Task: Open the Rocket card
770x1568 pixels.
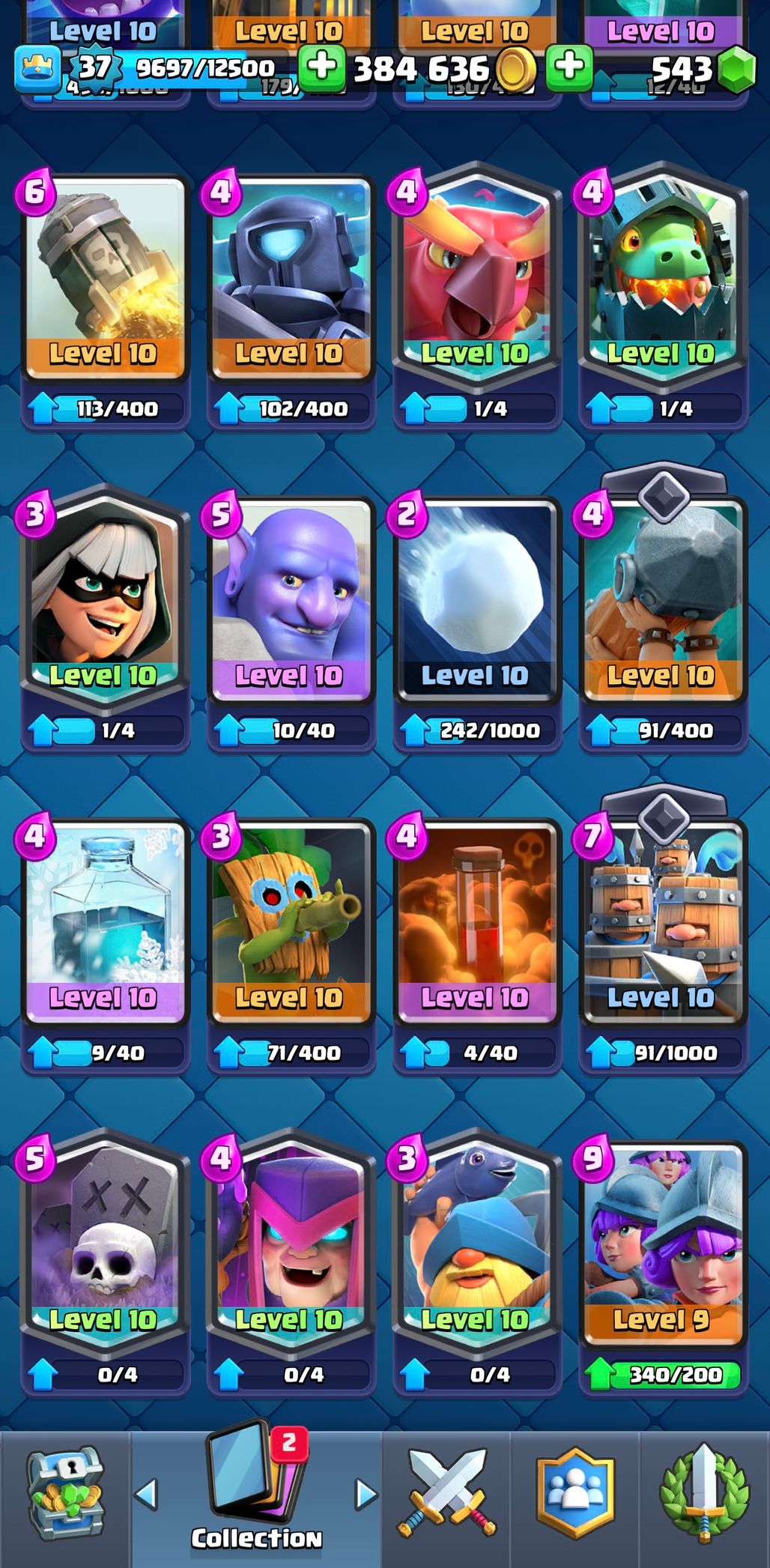Action: click(x=104, y=277)
